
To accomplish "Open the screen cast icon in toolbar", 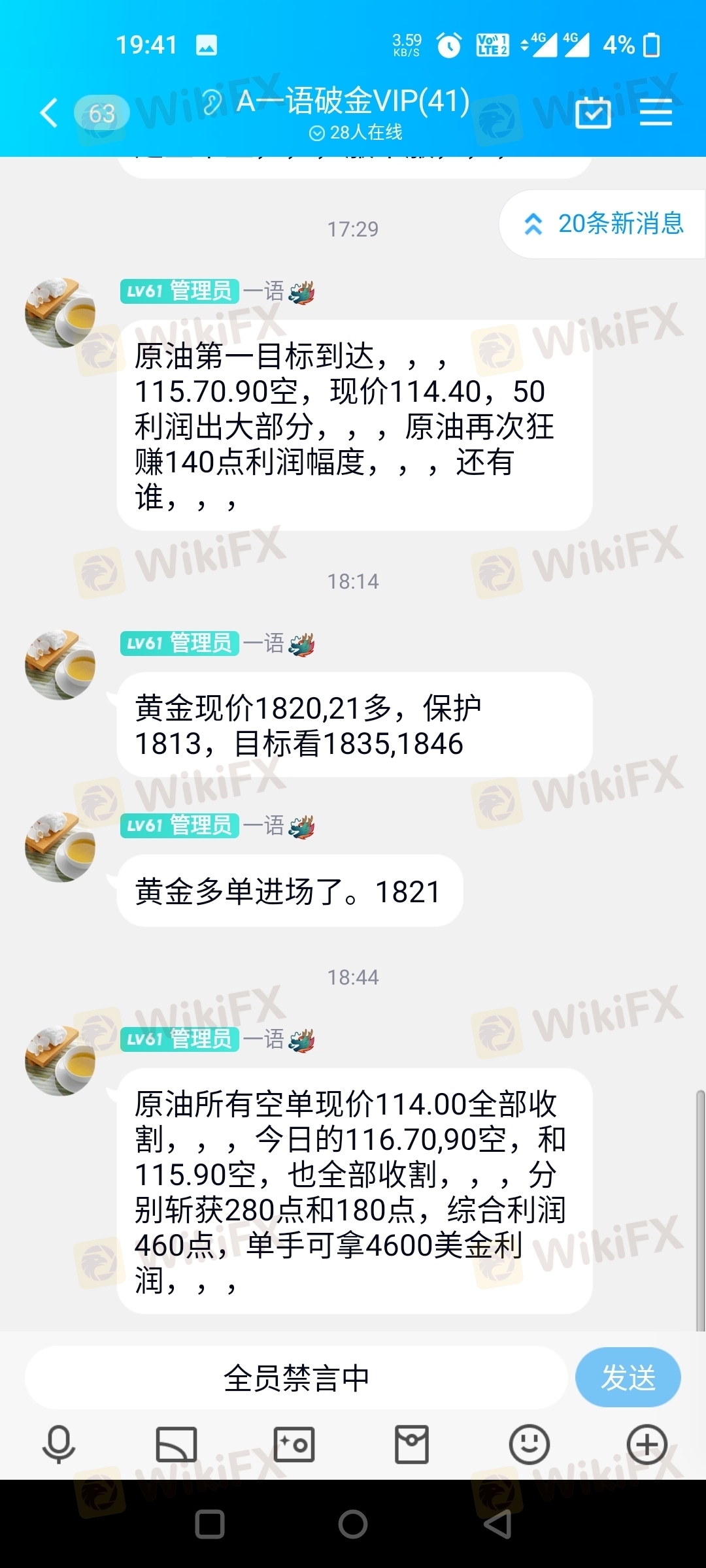I will click(x=176, y=1444).
